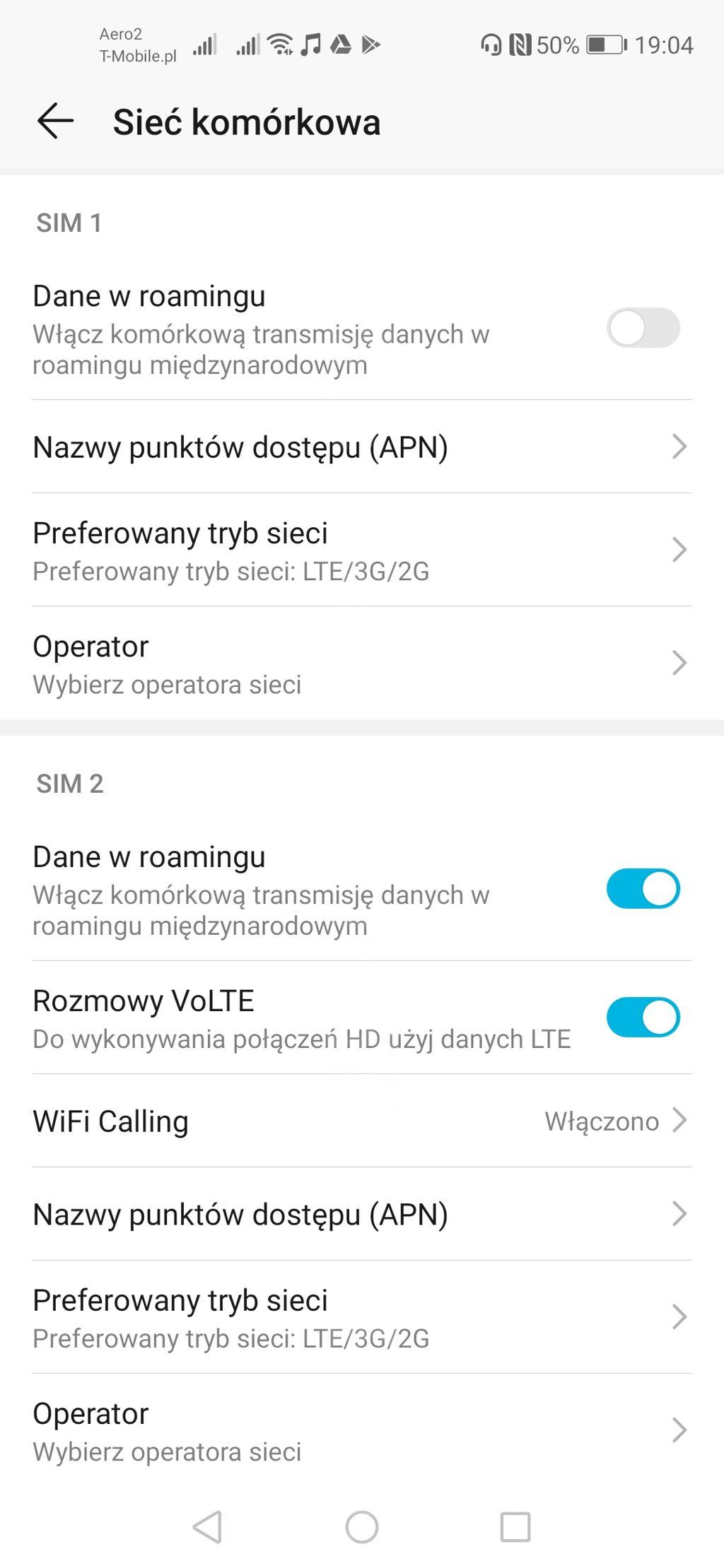Turn off Rozmowy VoLTE switch
The width and height of the screenshot is (724, 1568).
click(643, 1018)
